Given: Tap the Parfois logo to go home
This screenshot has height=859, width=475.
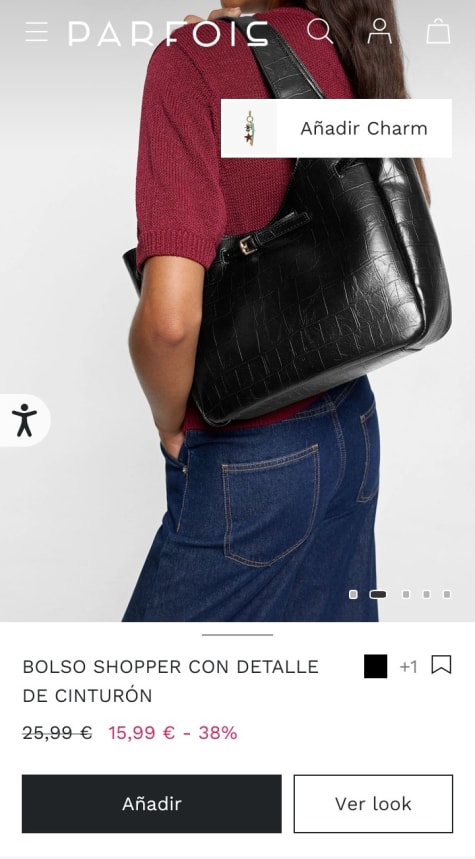Looking at the screenshot, I should click(169, 33).
